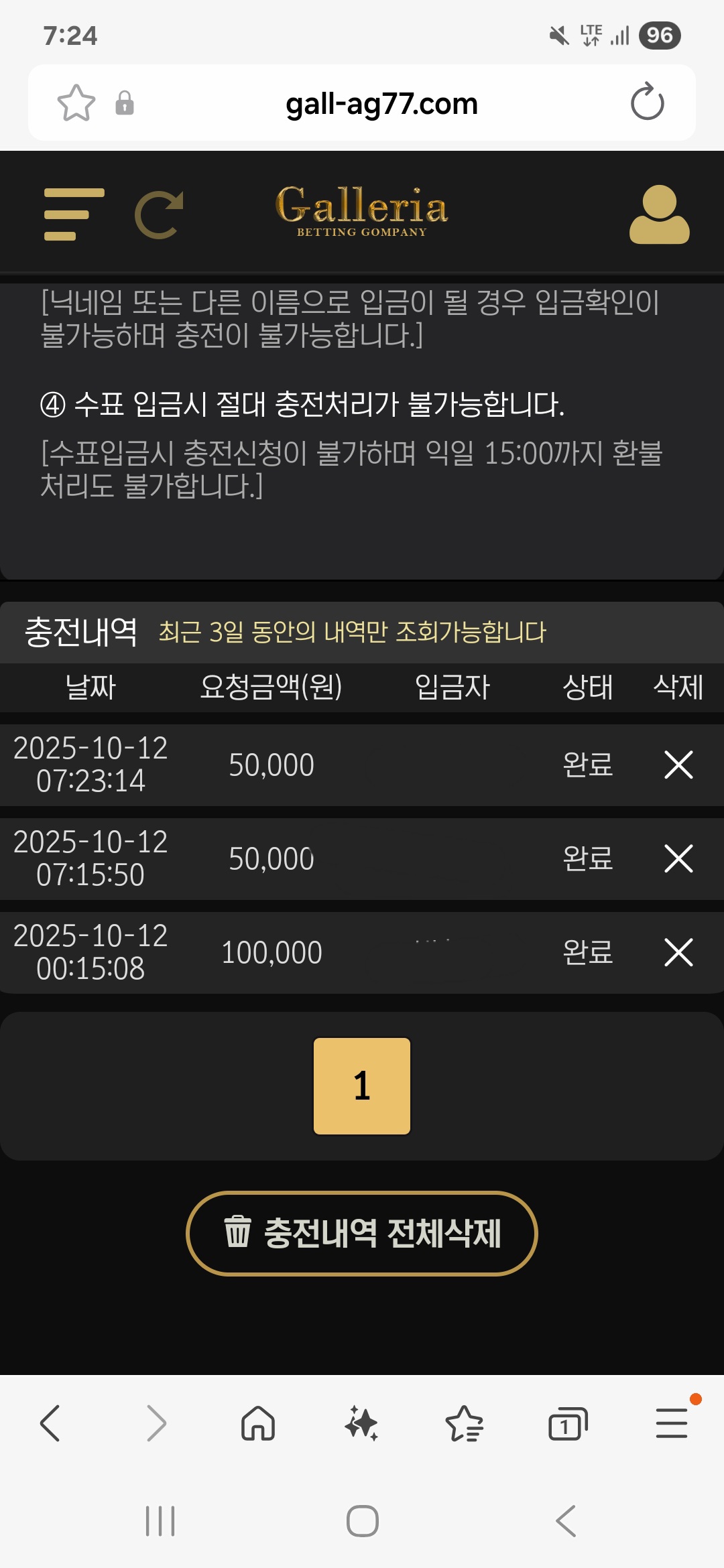Remove the 00:15:08 charge record
This screenshot has width=724, height=1568.
678,952
